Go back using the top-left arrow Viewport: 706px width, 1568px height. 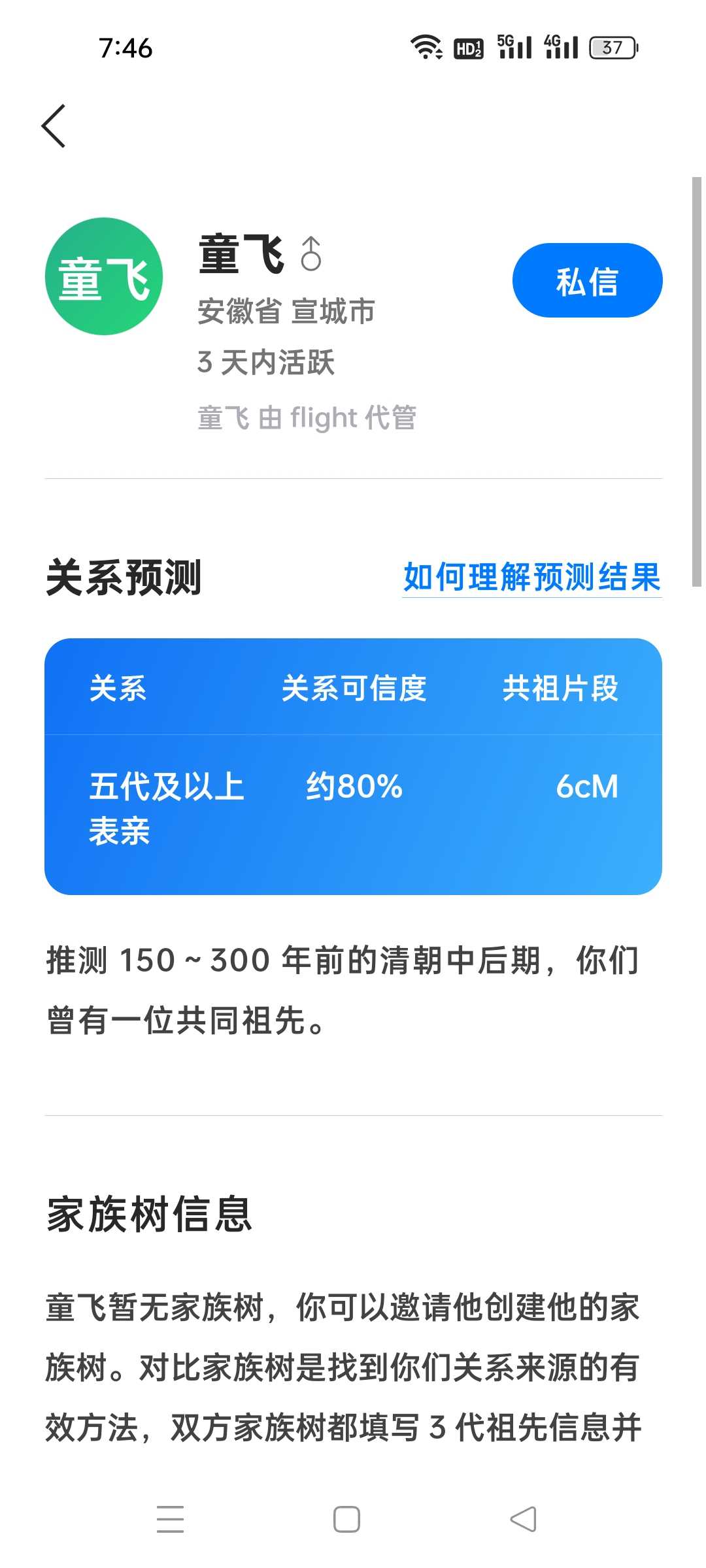pos(54,126)
